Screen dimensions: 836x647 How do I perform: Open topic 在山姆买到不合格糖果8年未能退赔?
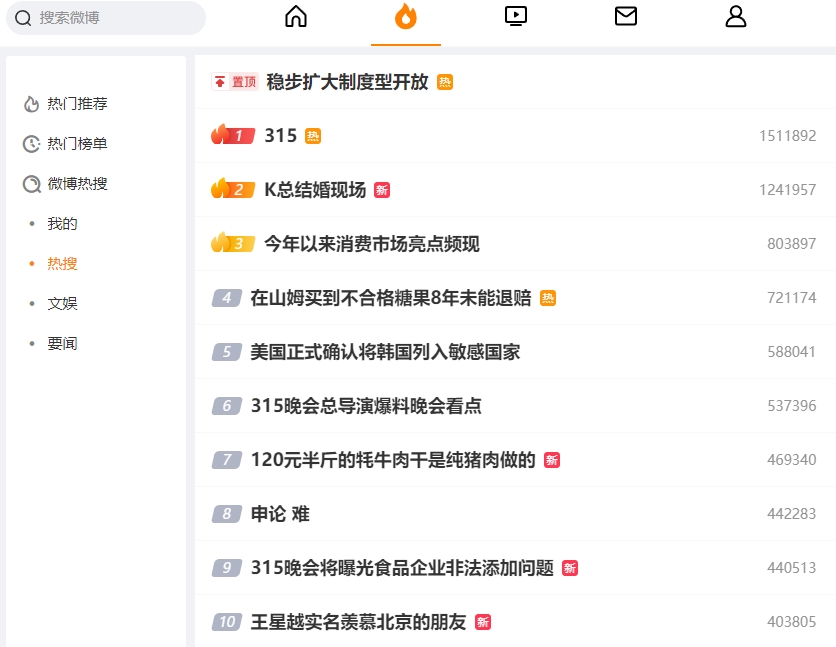391,297
